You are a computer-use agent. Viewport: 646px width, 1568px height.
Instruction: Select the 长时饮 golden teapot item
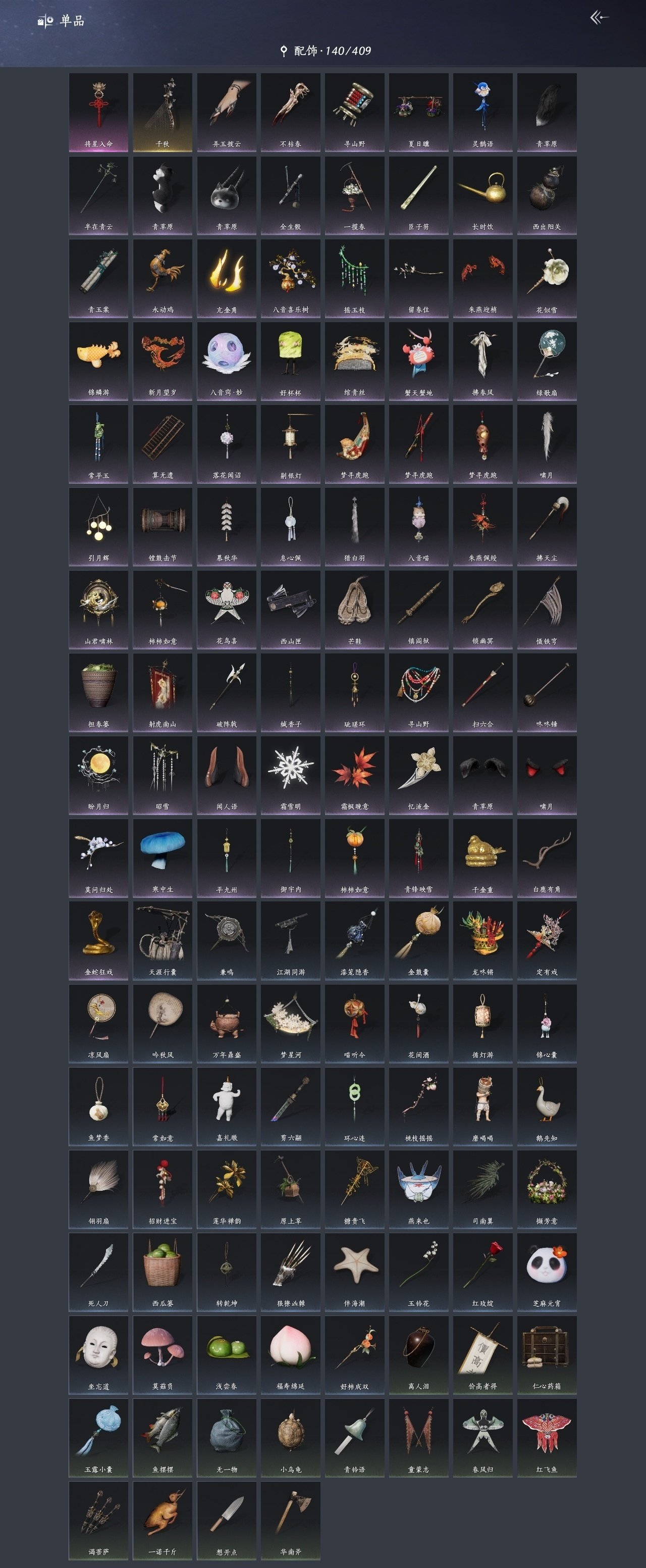[482, 195]
